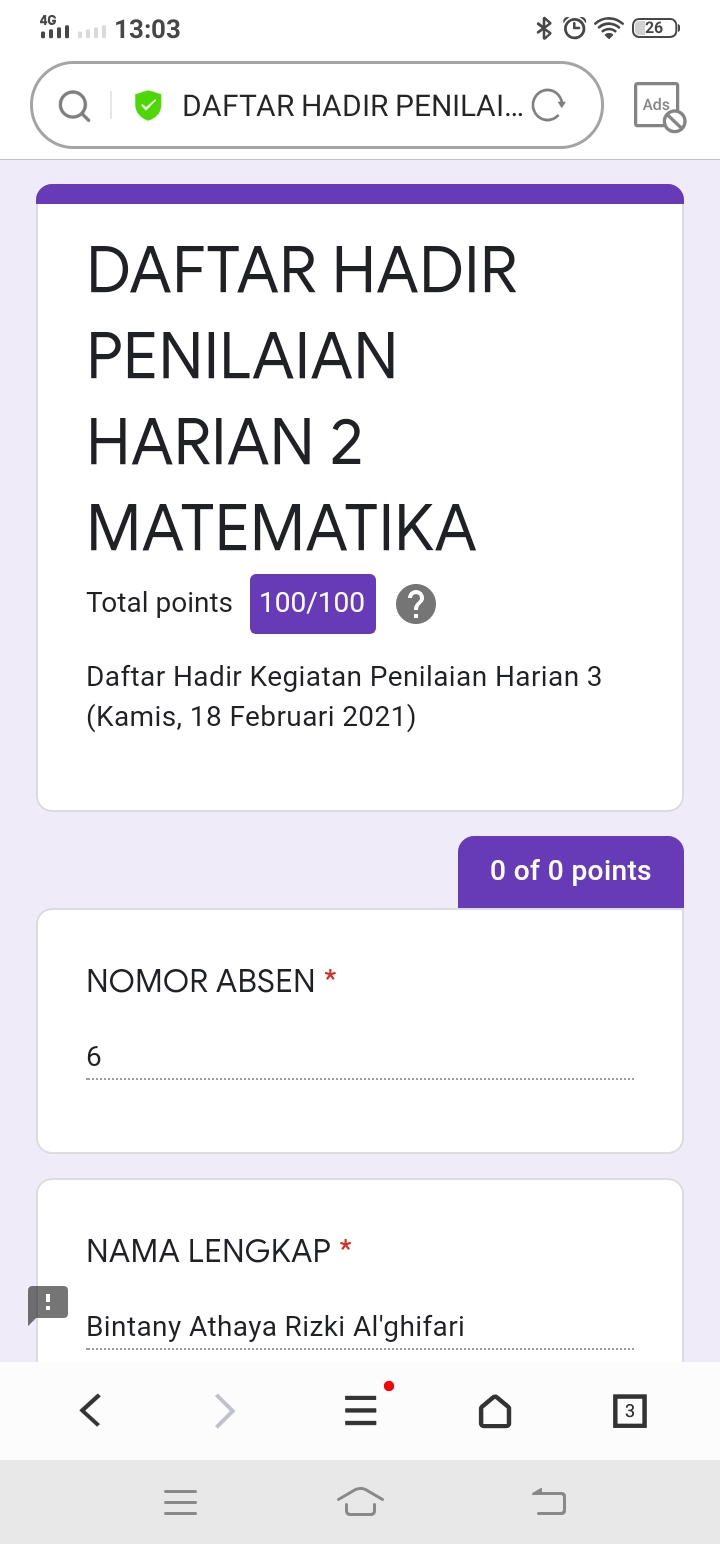Tap the search magnifier icon in address bar
Screen dimensions: 720x1544
(74, 105)
